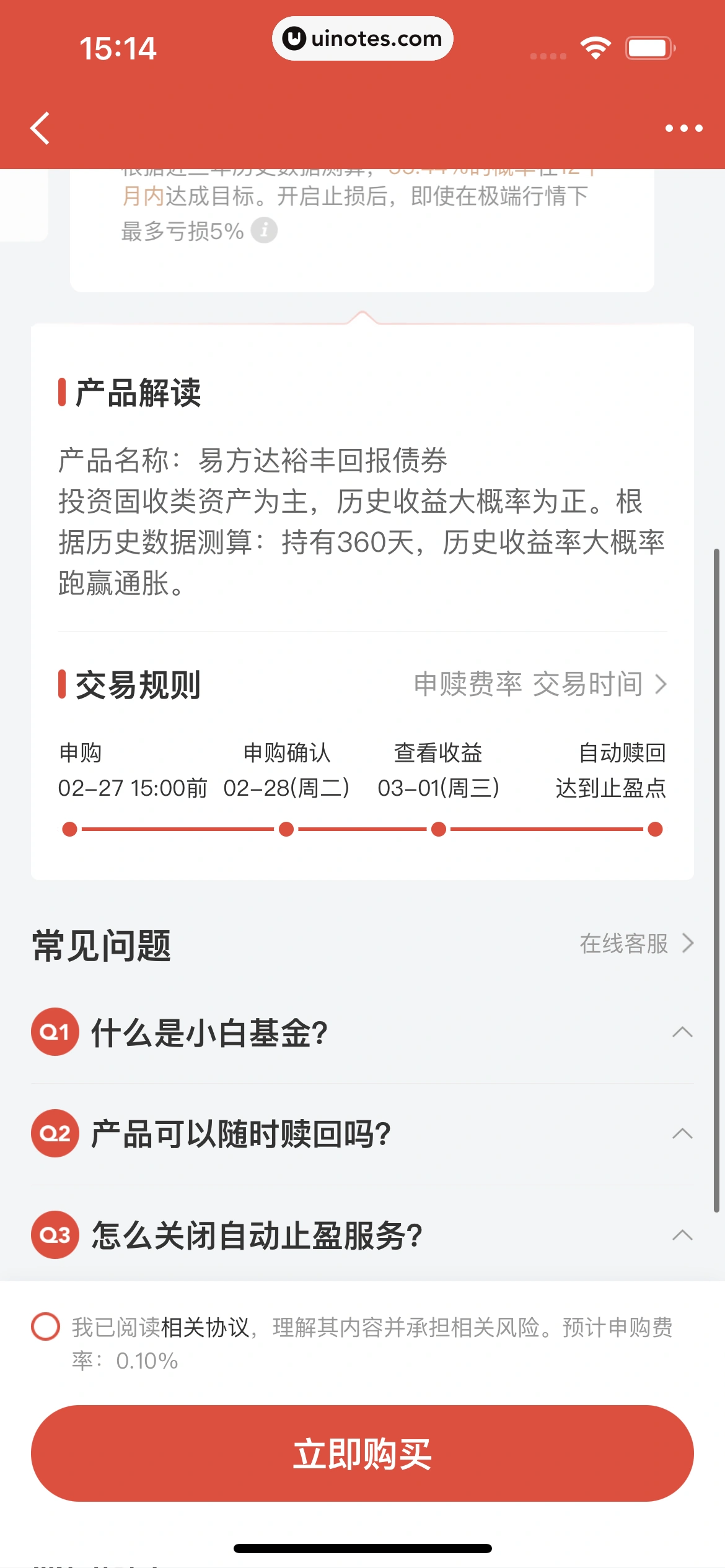The width and height of the screenshot is (725, 1568).
Task: Tap the 申购确认 timeline dot
Action: coord(286,827)
